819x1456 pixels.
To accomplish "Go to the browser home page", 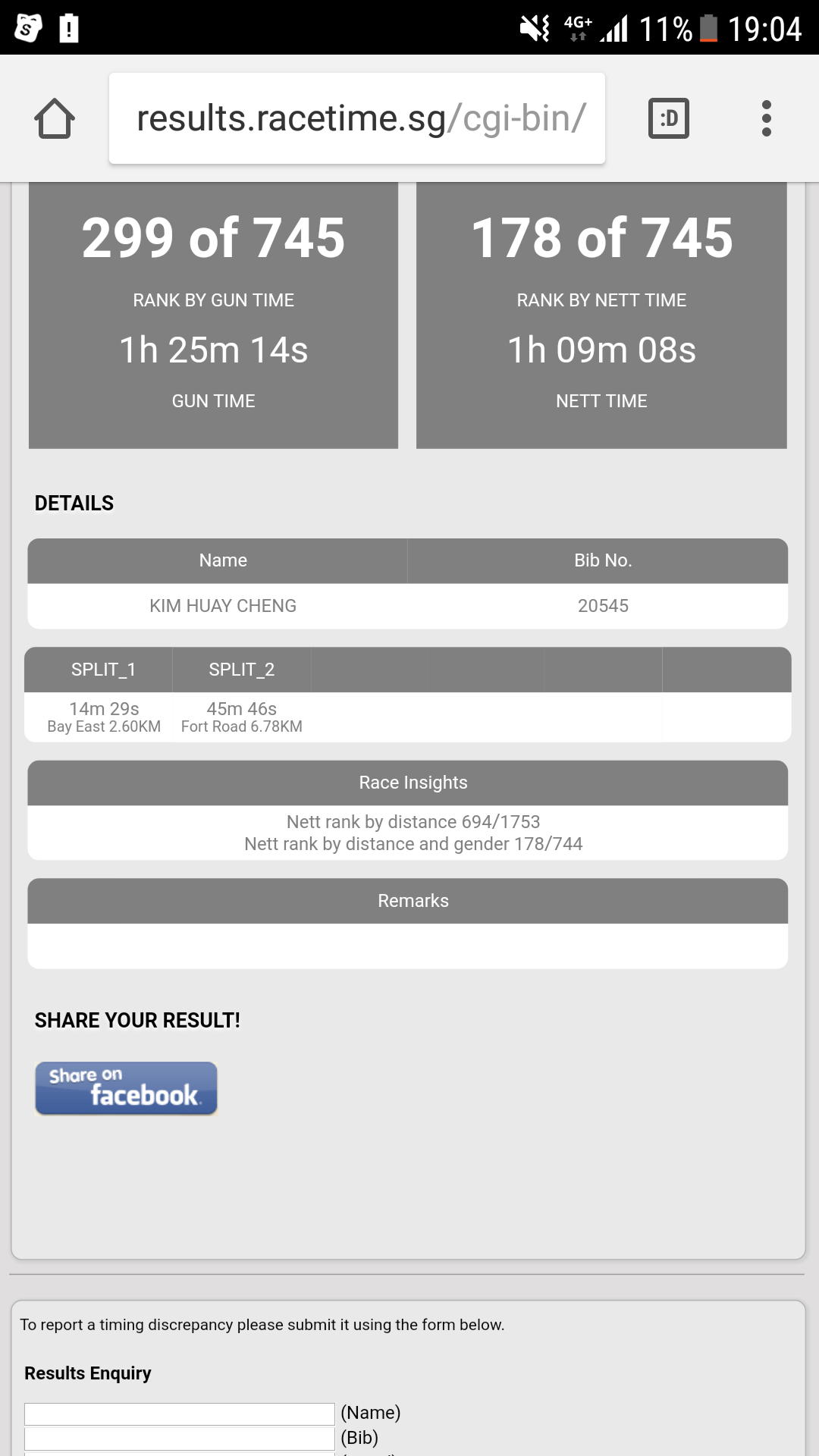I will tap(55, 118).
